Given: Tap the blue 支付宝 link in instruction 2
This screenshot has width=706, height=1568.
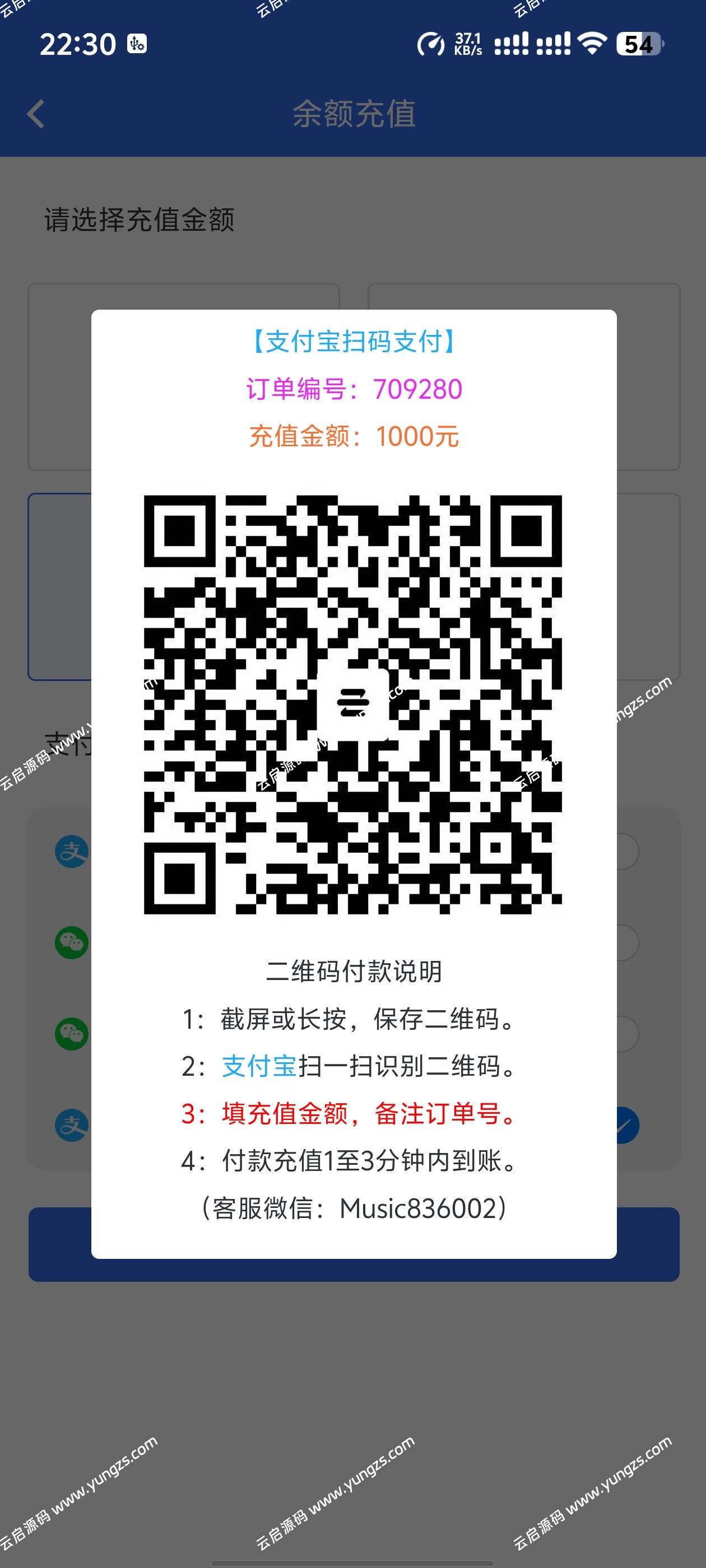Looking at the screenshot, I should point(259,1066).
